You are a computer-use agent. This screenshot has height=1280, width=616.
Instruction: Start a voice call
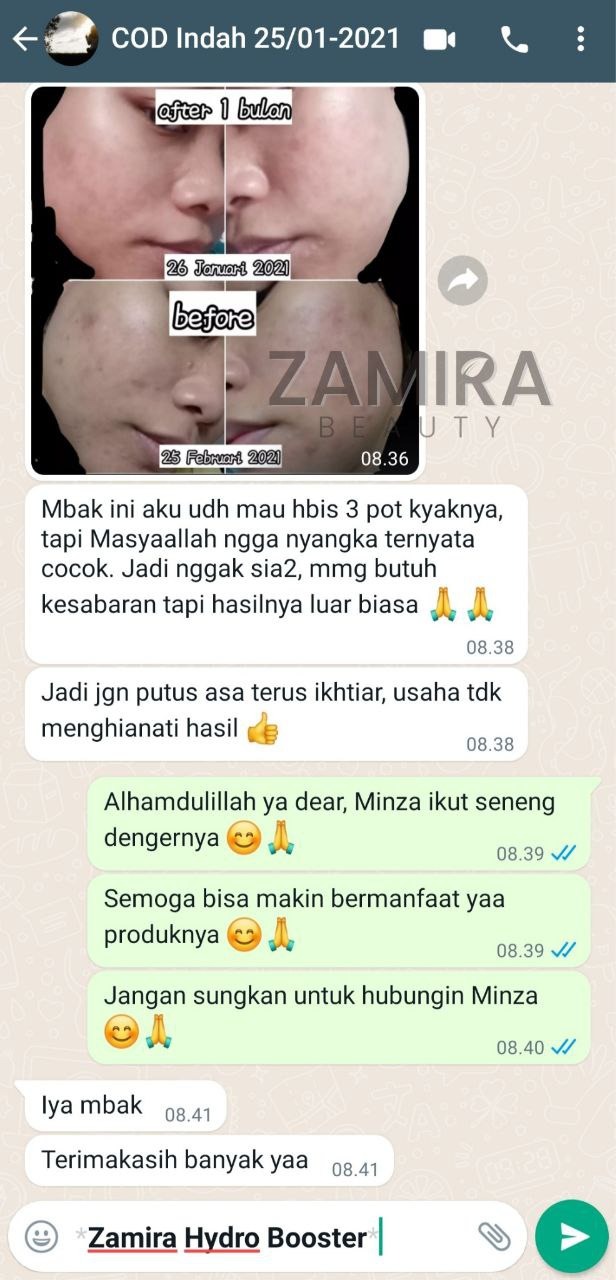coord(513,40)
